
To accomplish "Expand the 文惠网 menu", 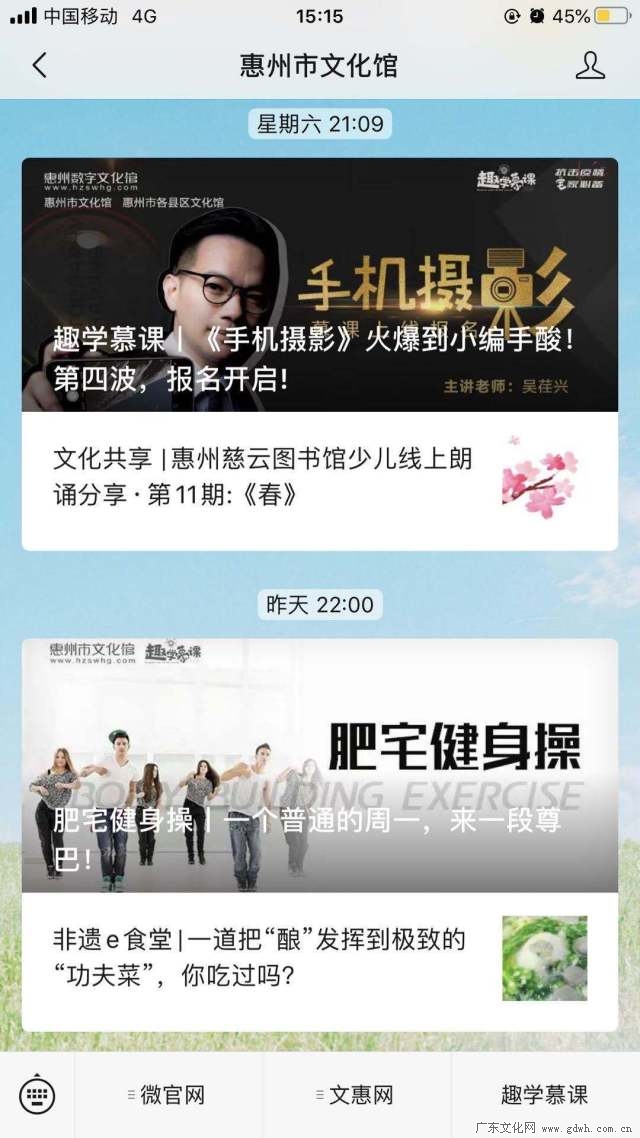I will [356, 1095].
